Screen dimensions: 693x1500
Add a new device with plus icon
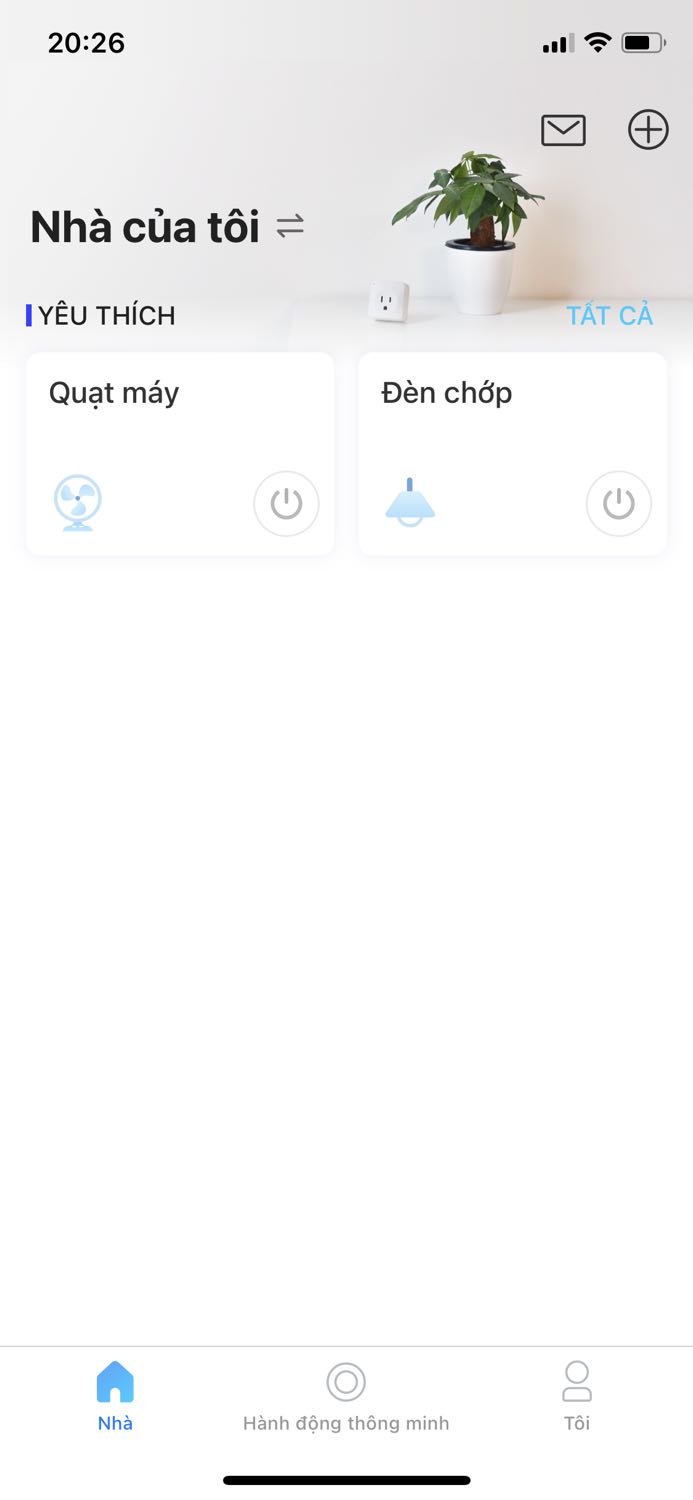pyautogui.click(x=648, y=131)
